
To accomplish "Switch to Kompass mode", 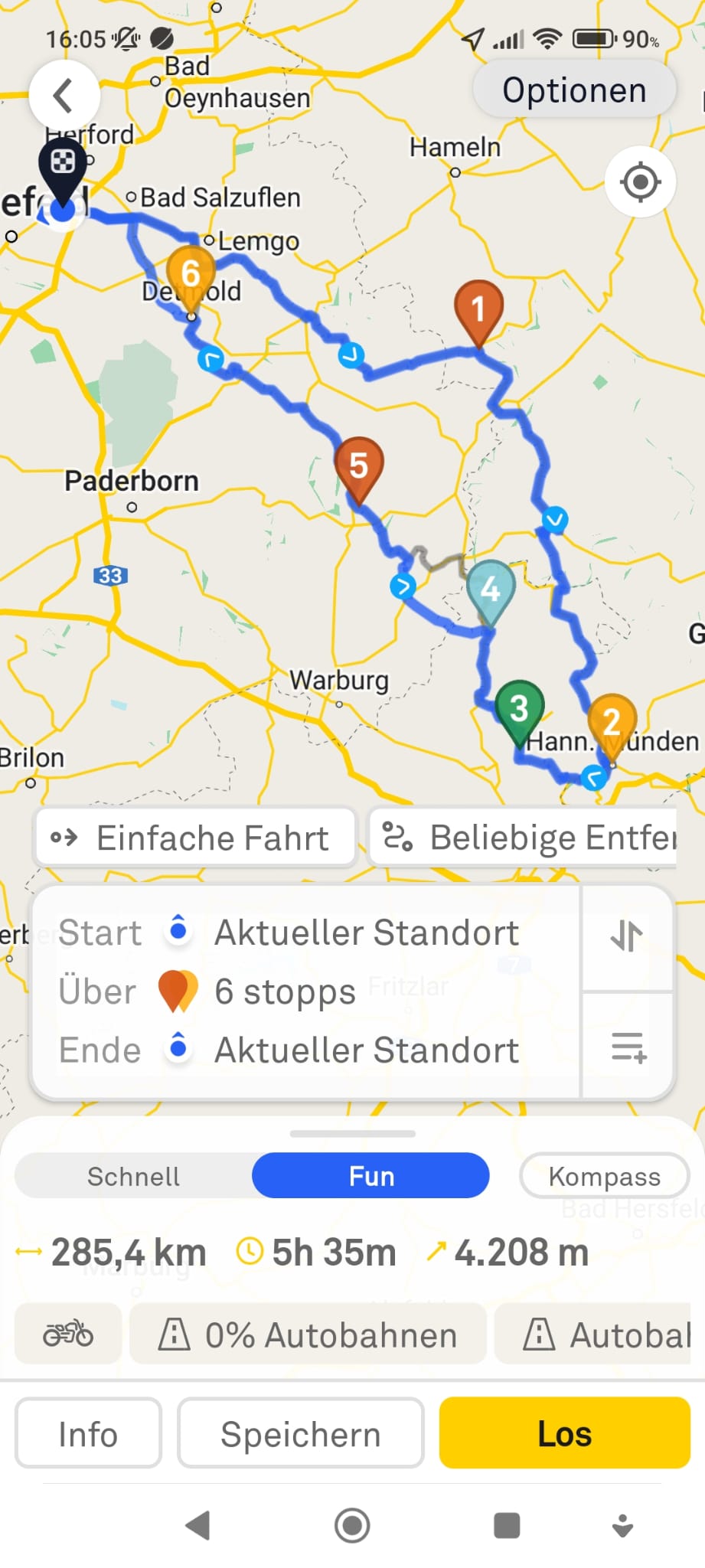I will pos(604,1176).
